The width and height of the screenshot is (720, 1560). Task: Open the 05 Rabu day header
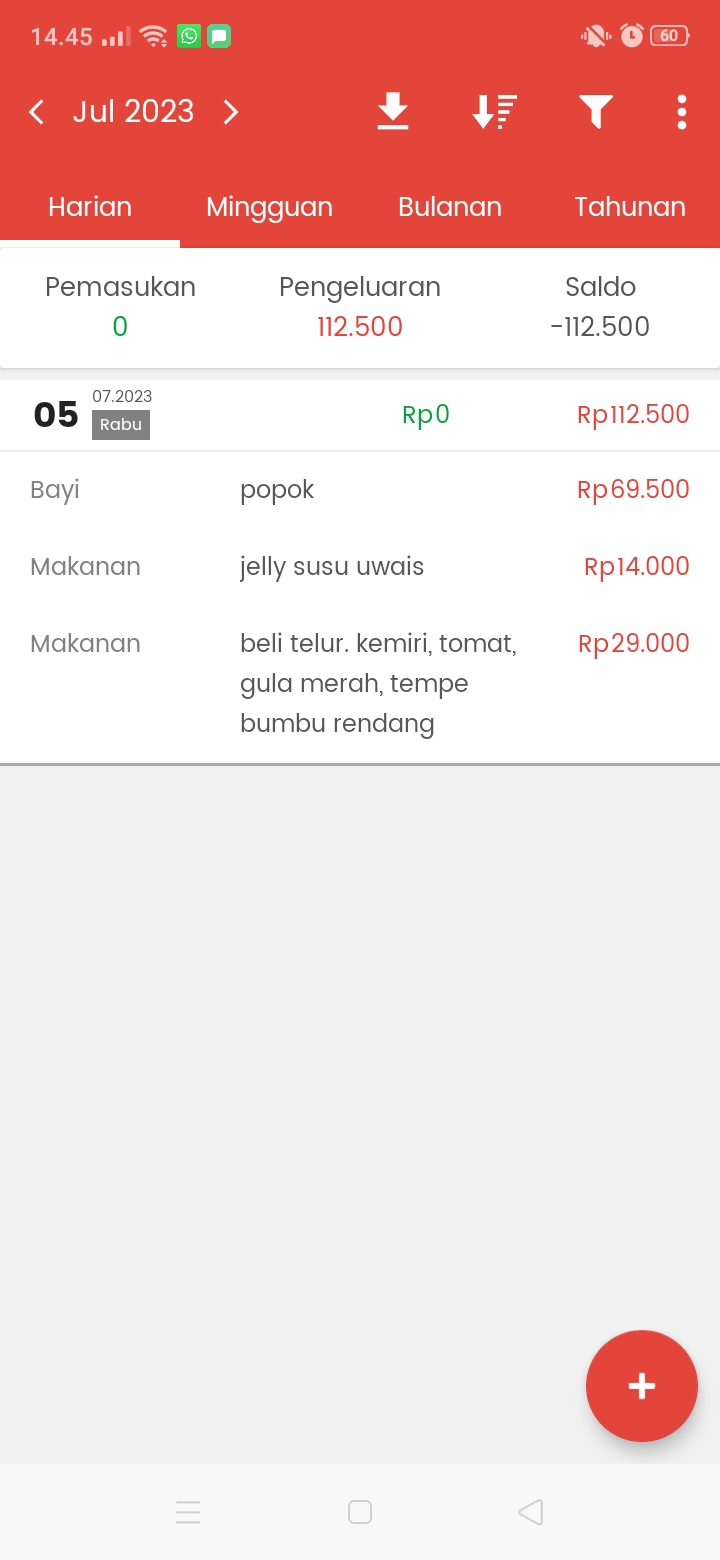point(360,415)
